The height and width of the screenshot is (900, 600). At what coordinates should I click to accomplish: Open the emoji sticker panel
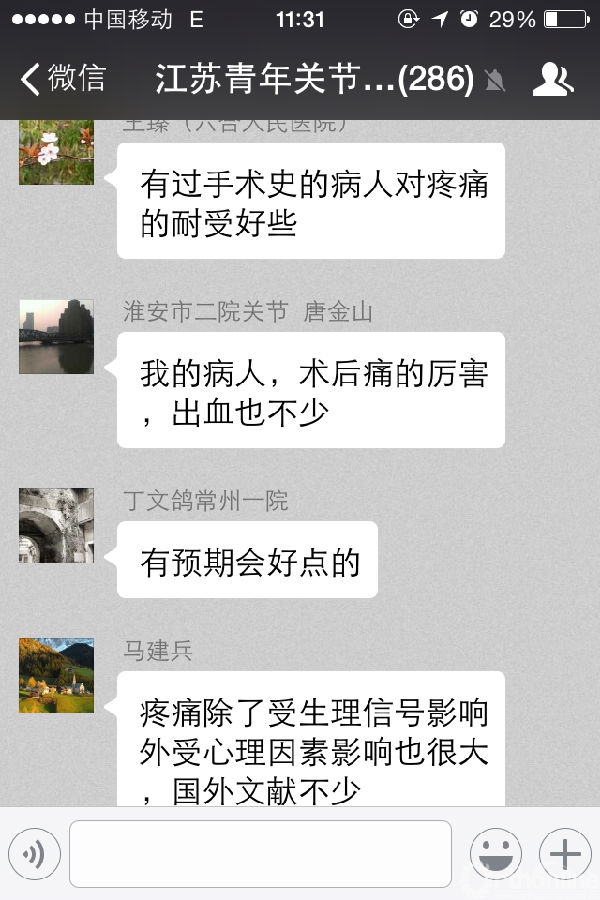(x=495, y=854)
